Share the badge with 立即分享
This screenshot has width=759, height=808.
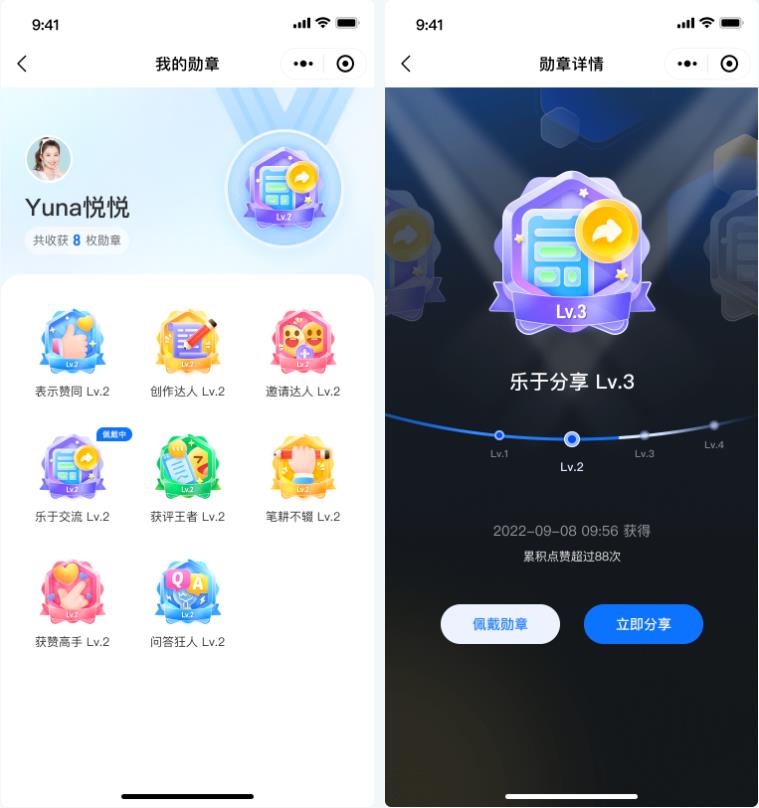[643, 624]
